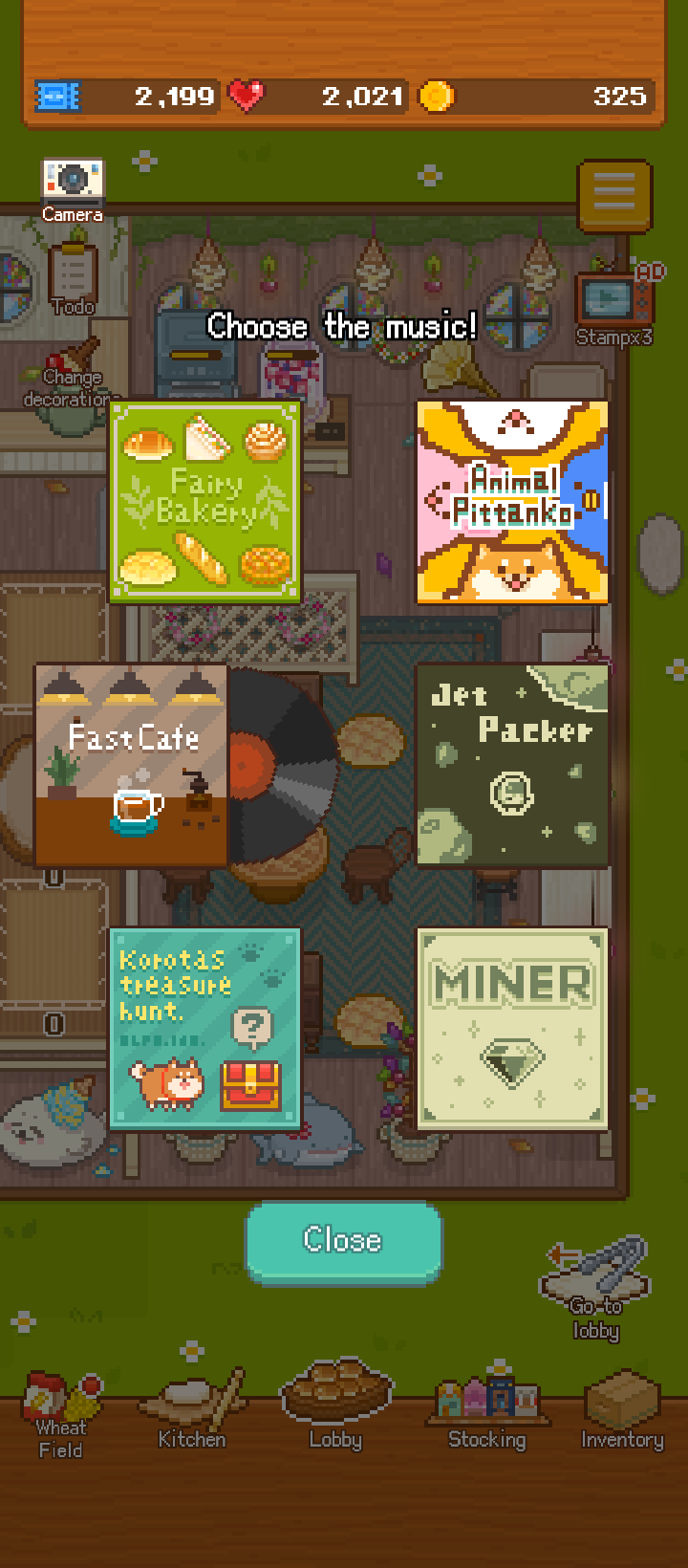The width and height of the screenshot is (688, 1568).
Task: Choose Korota's treasure hunt music
Action: 204,1028
